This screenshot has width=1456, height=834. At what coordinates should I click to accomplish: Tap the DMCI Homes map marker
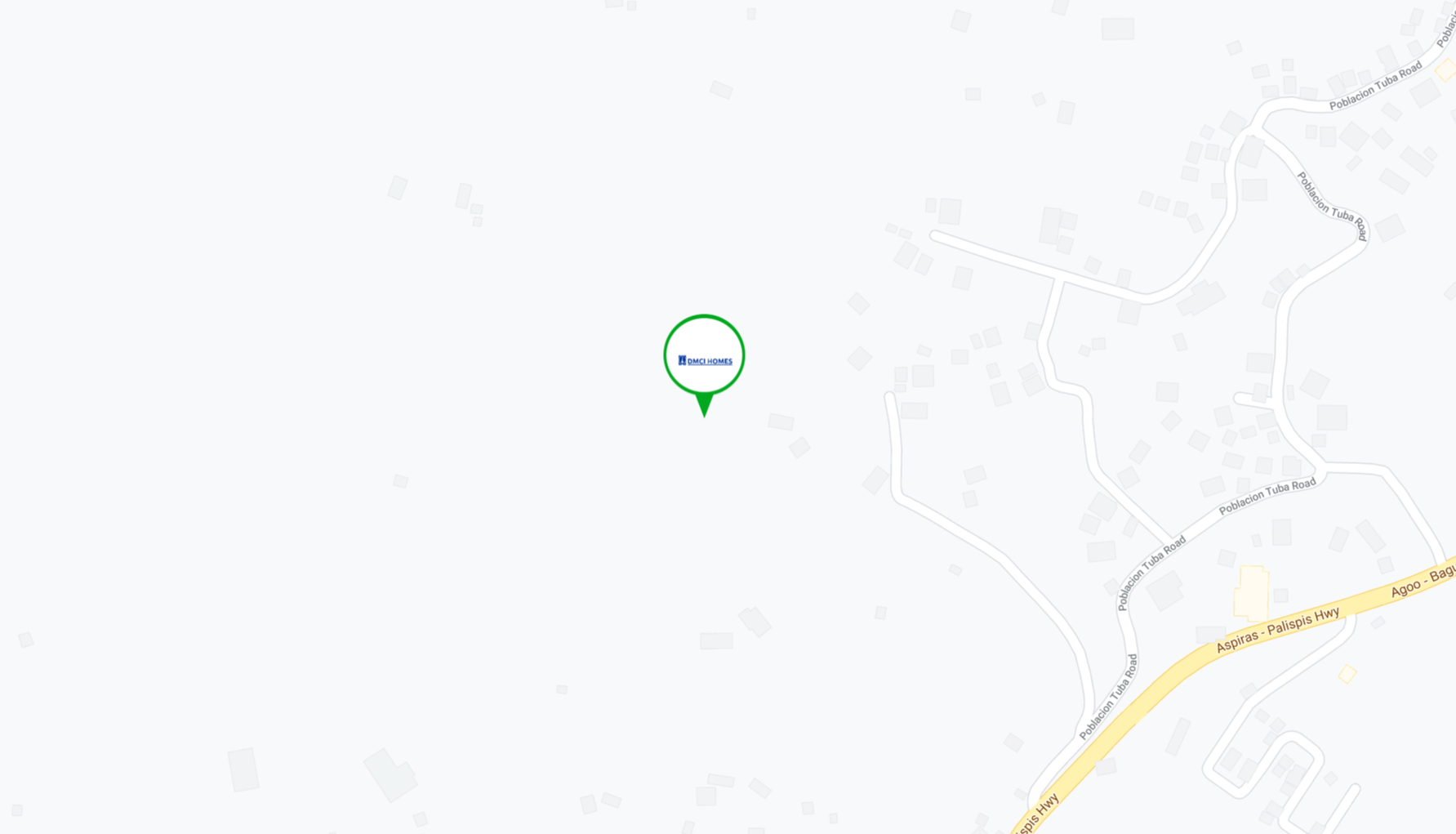click(x=704, y=357)
